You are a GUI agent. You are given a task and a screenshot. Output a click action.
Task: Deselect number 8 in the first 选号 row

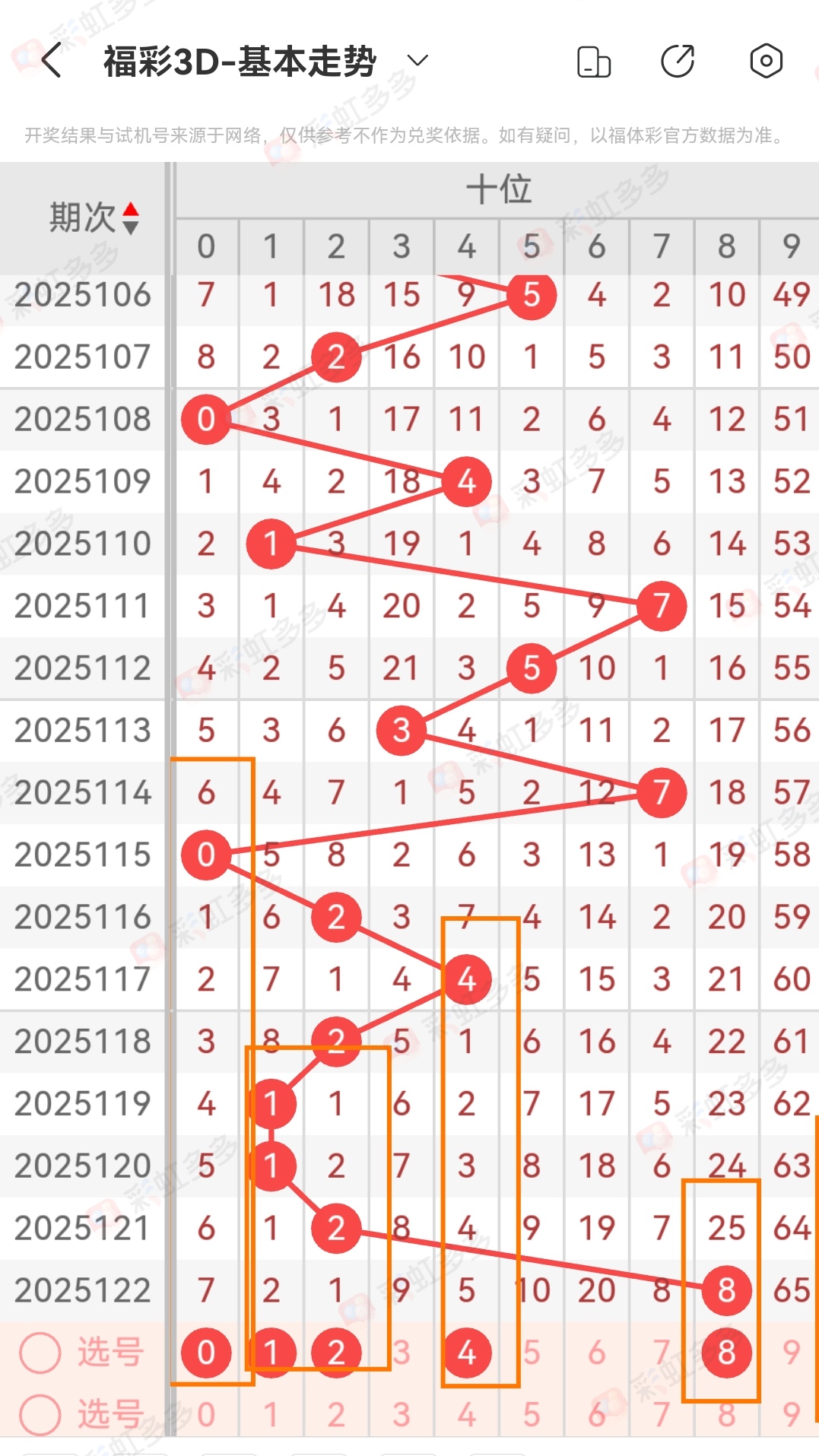click(726, 1353)
